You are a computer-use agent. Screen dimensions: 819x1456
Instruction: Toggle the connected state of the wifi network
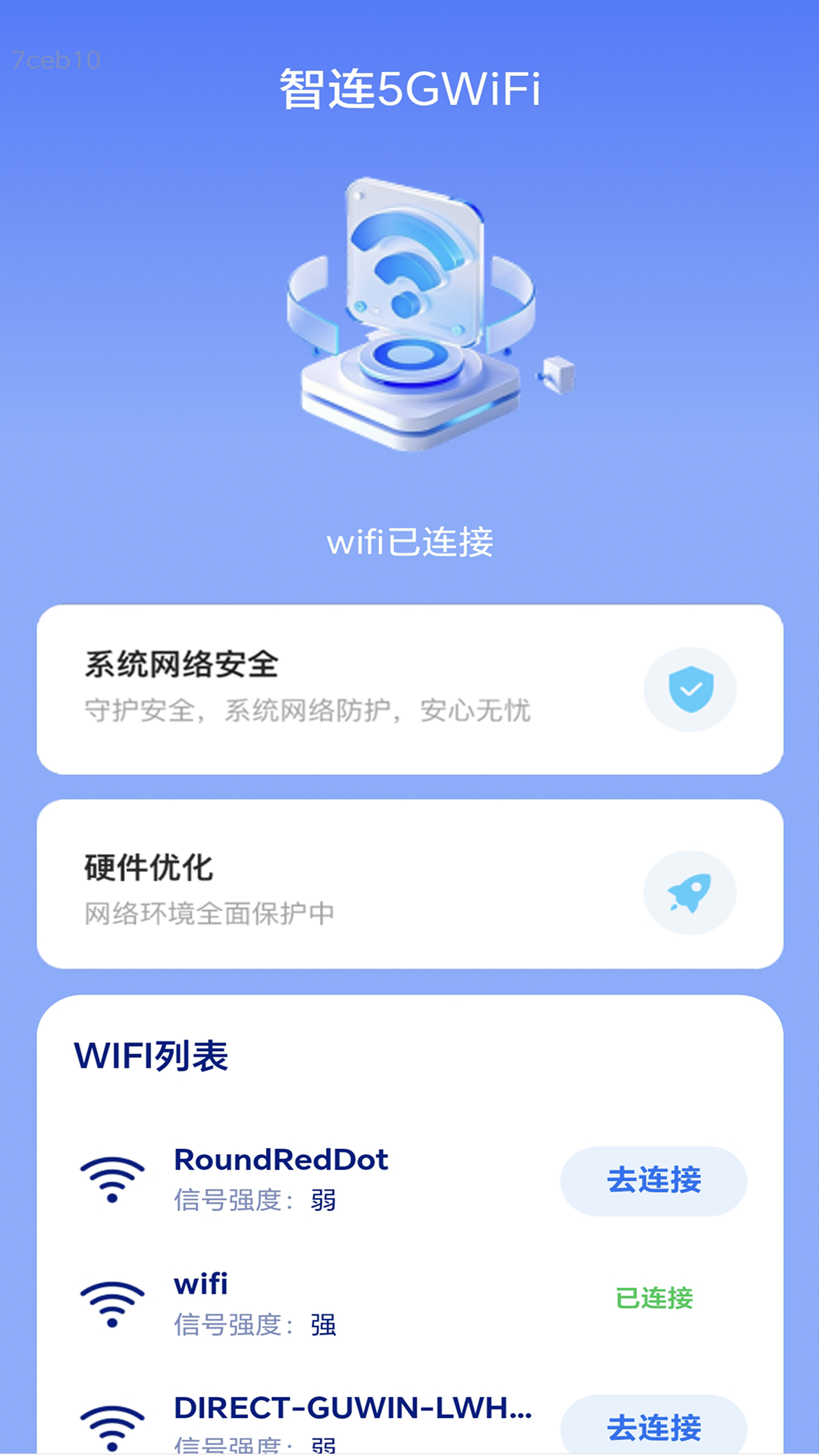click(x=654, y=1298)
